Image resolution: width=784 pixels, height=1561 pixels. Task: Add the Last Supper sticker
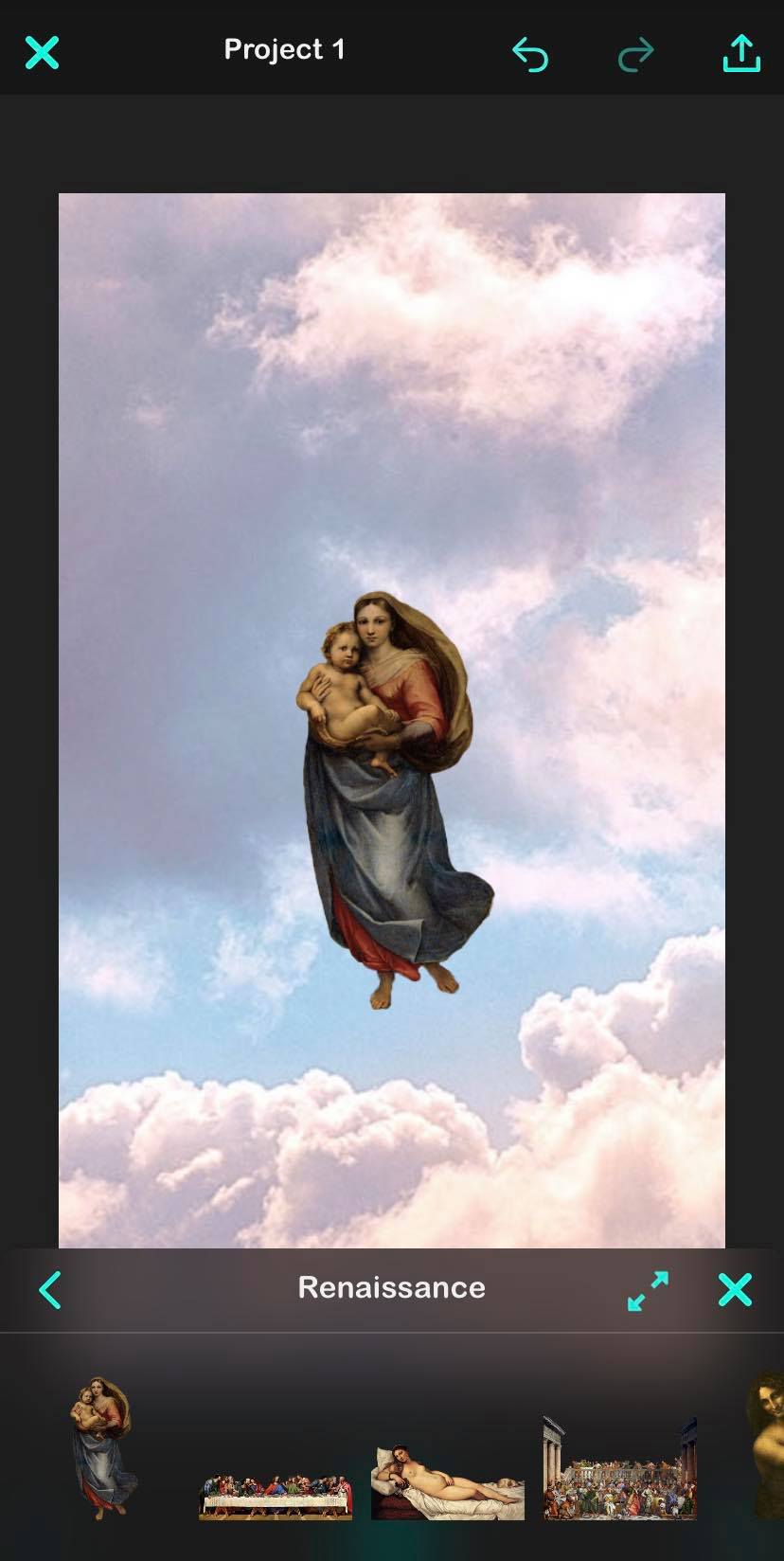(275, 1496)
